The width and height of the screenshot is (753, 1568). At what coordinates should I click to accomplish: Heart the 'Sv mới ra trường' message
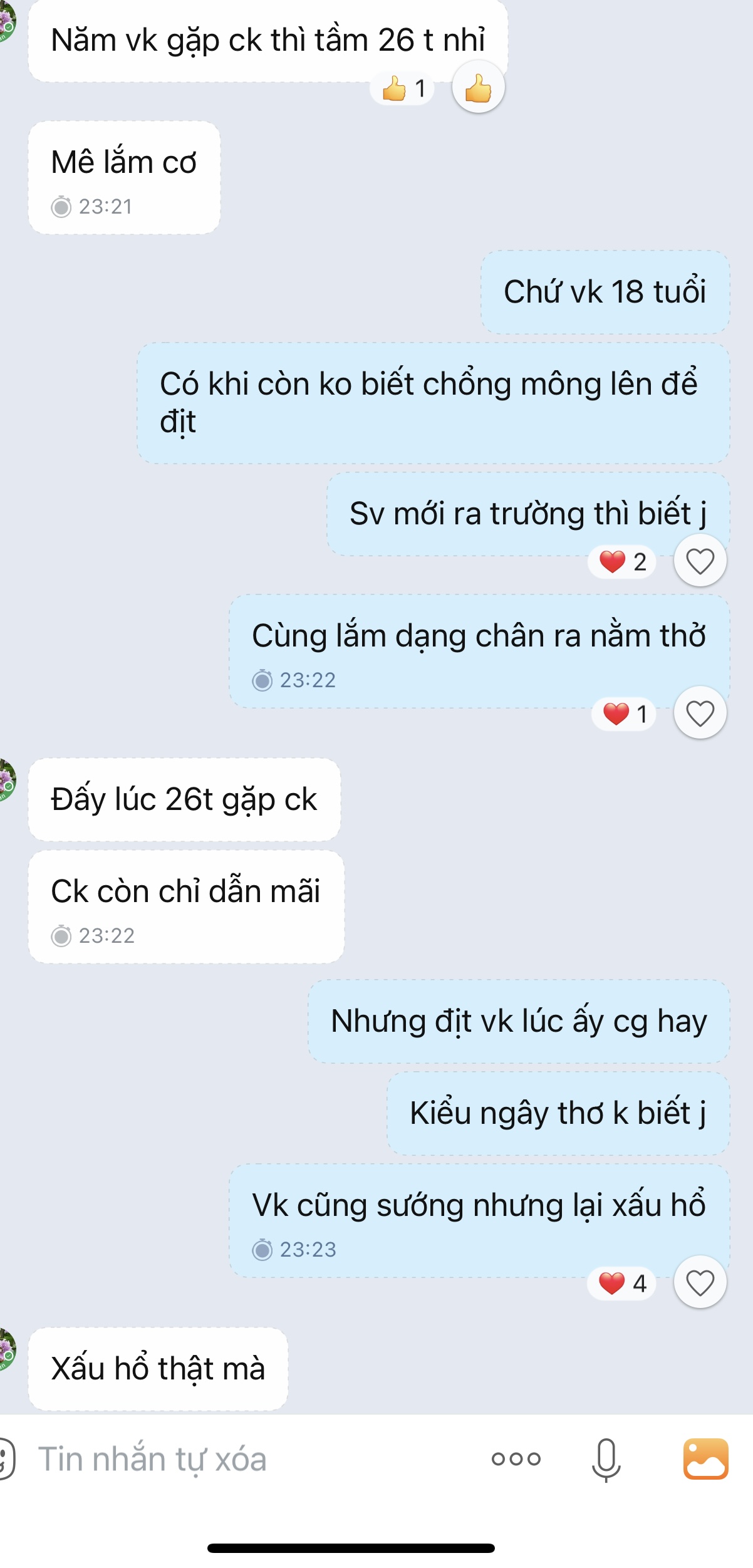pyautogui.click(x=700, y=561)
